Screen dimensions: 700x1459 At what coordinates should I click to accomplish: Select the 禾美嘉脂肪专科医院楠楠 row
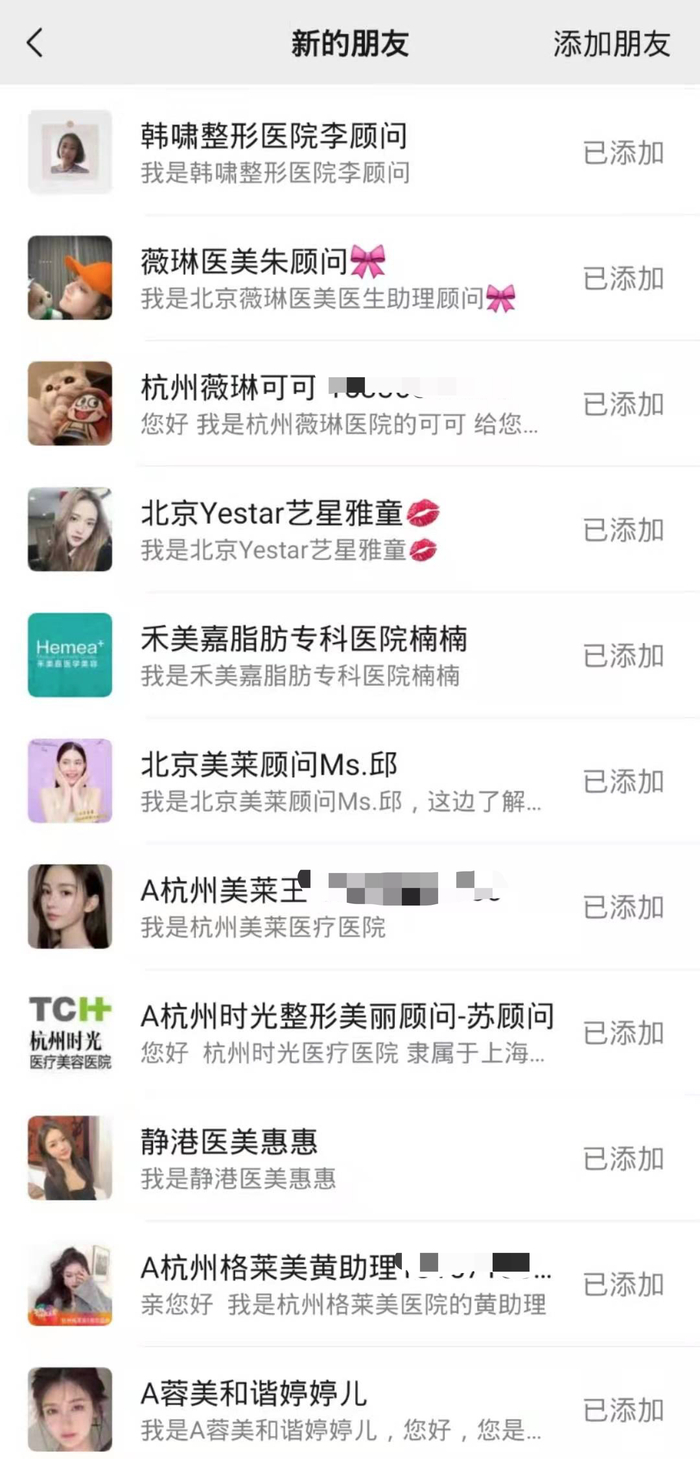[x=340, y=655]
